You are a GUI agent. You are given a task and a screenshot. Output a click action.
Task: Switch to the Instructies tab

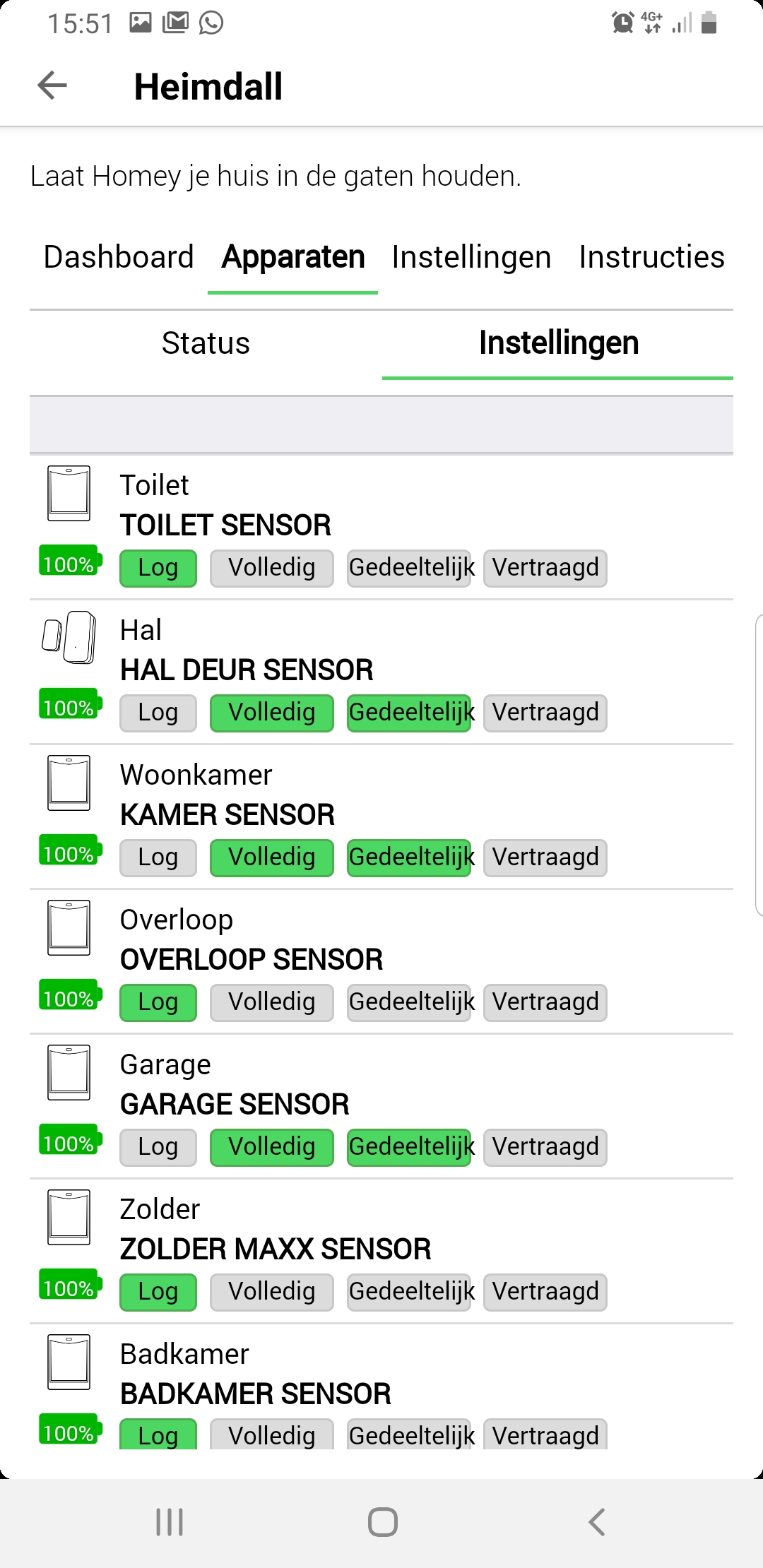click(651, 257)
